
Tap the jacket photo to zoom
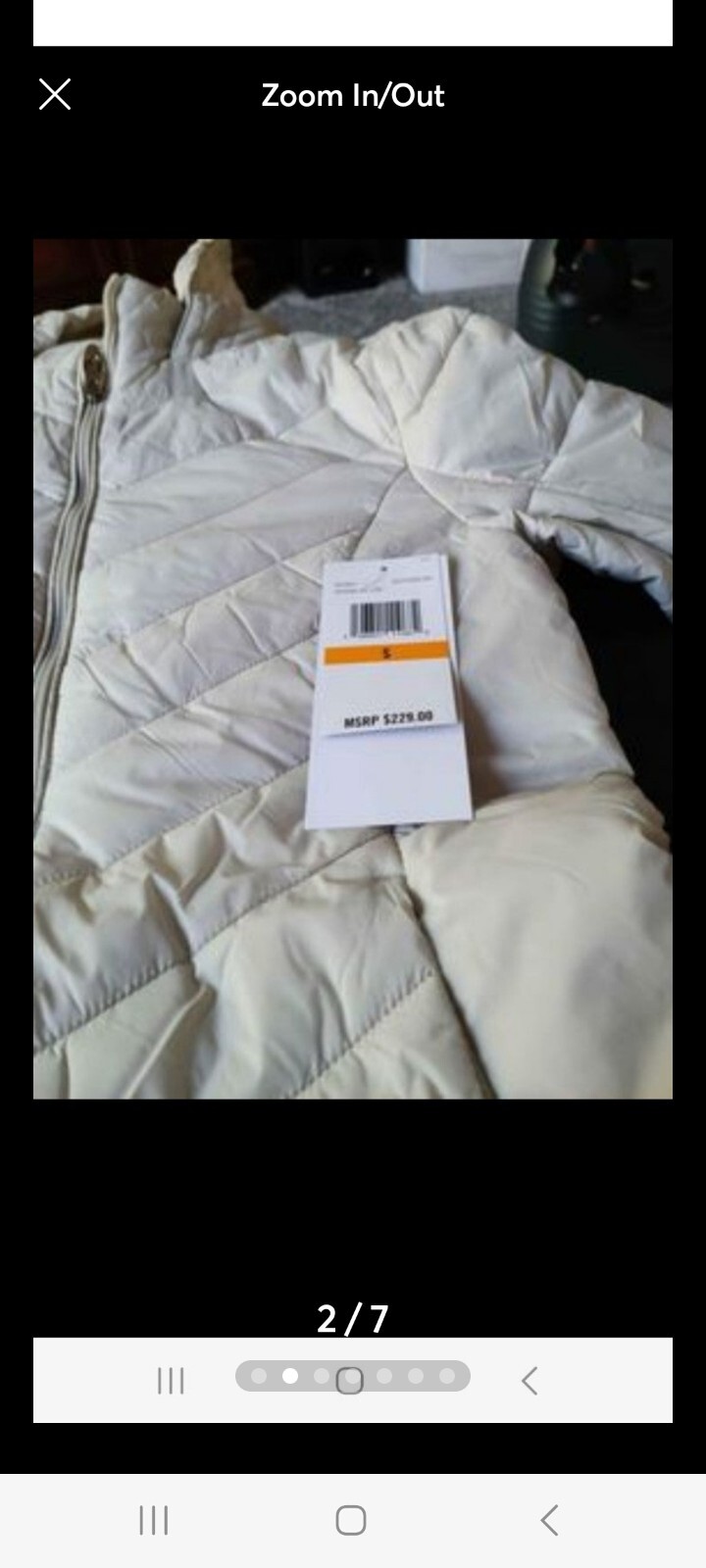click(353, 668)
